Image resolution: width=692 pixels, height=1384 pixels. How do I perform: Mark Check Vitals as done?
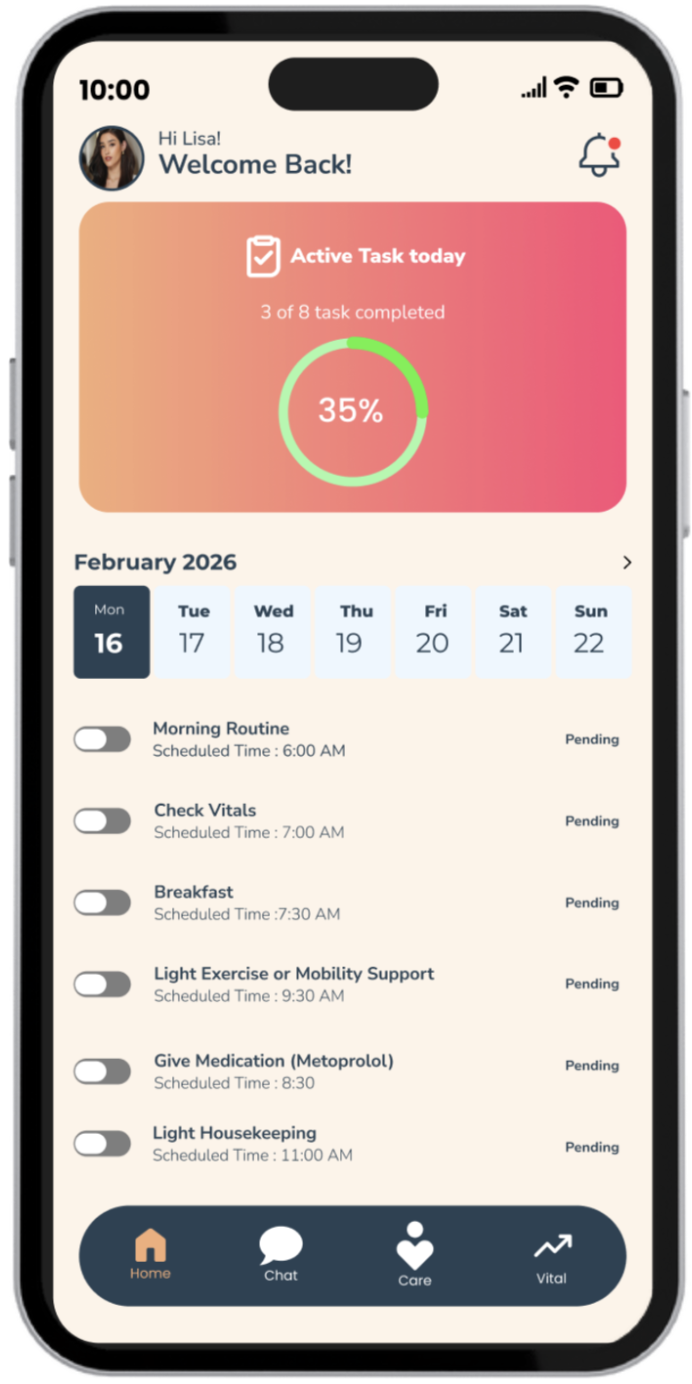pos(102,821)
